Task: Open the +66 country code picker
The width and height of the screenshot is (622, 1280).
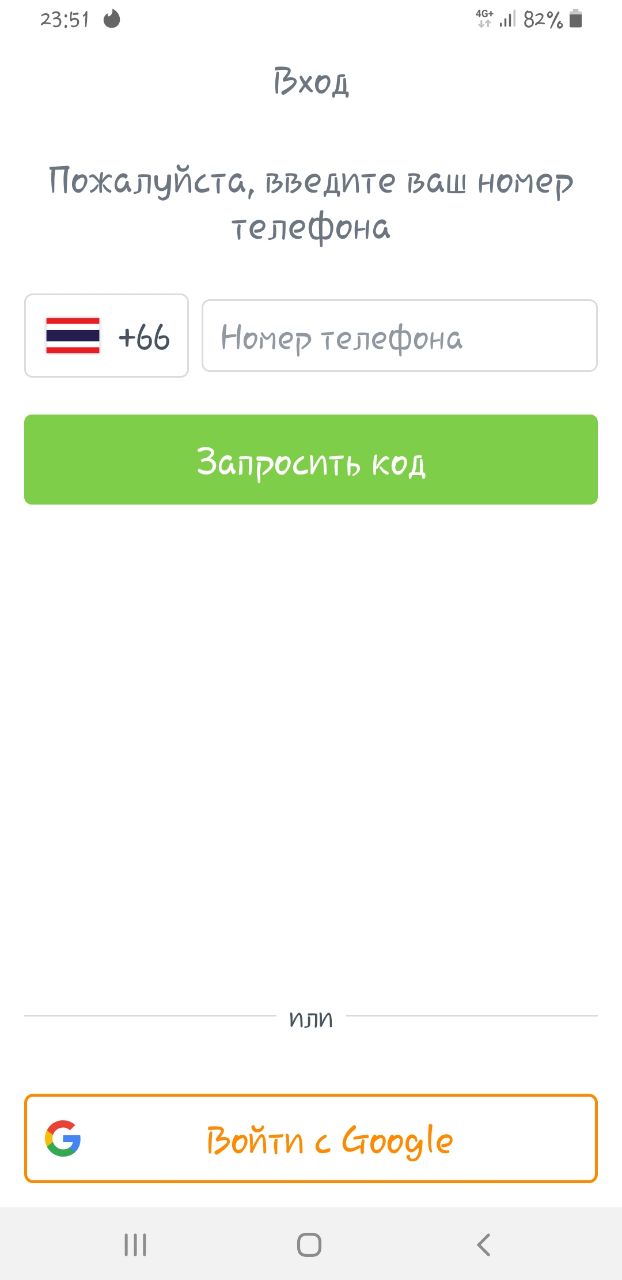Action: [106, 336]
